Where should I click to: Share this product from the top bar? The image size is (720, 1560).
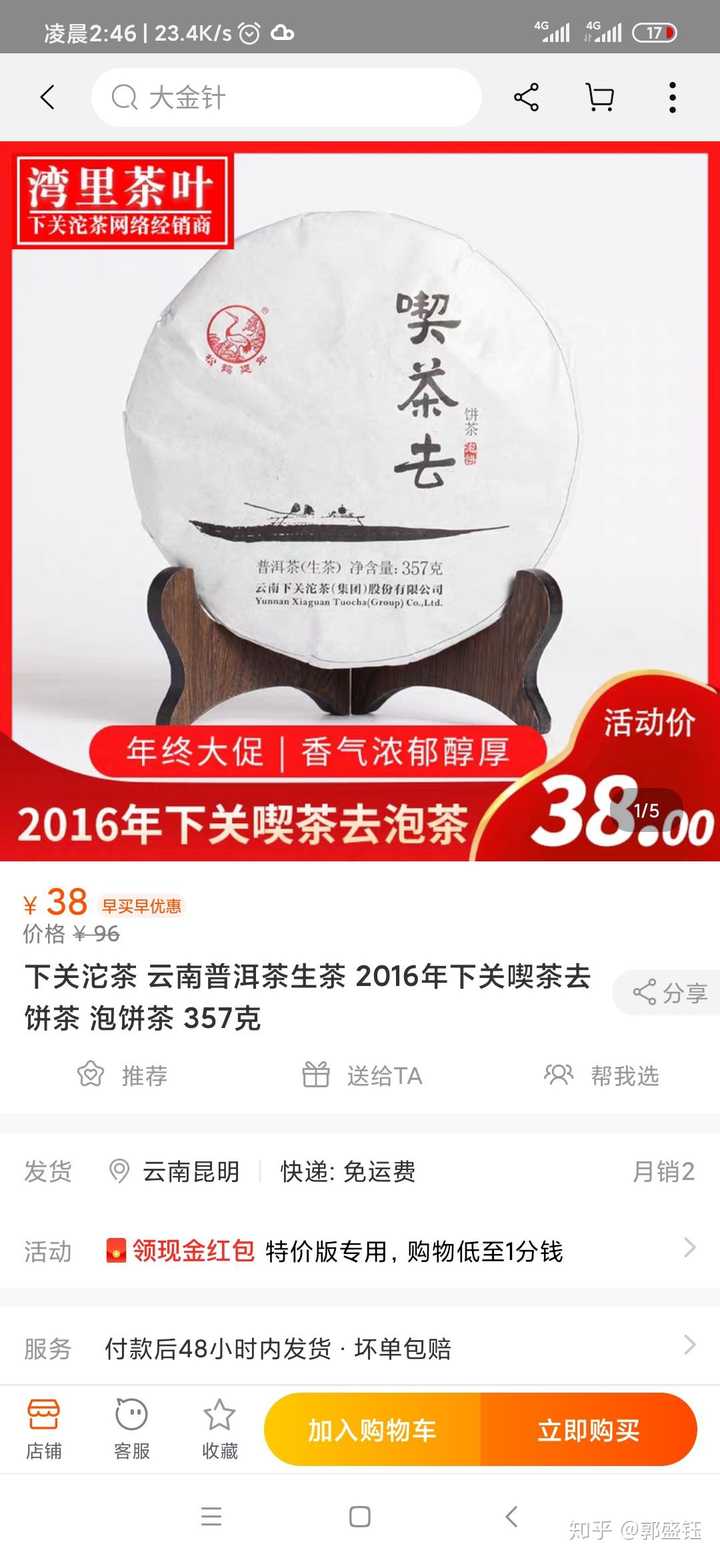click(526, 97)
